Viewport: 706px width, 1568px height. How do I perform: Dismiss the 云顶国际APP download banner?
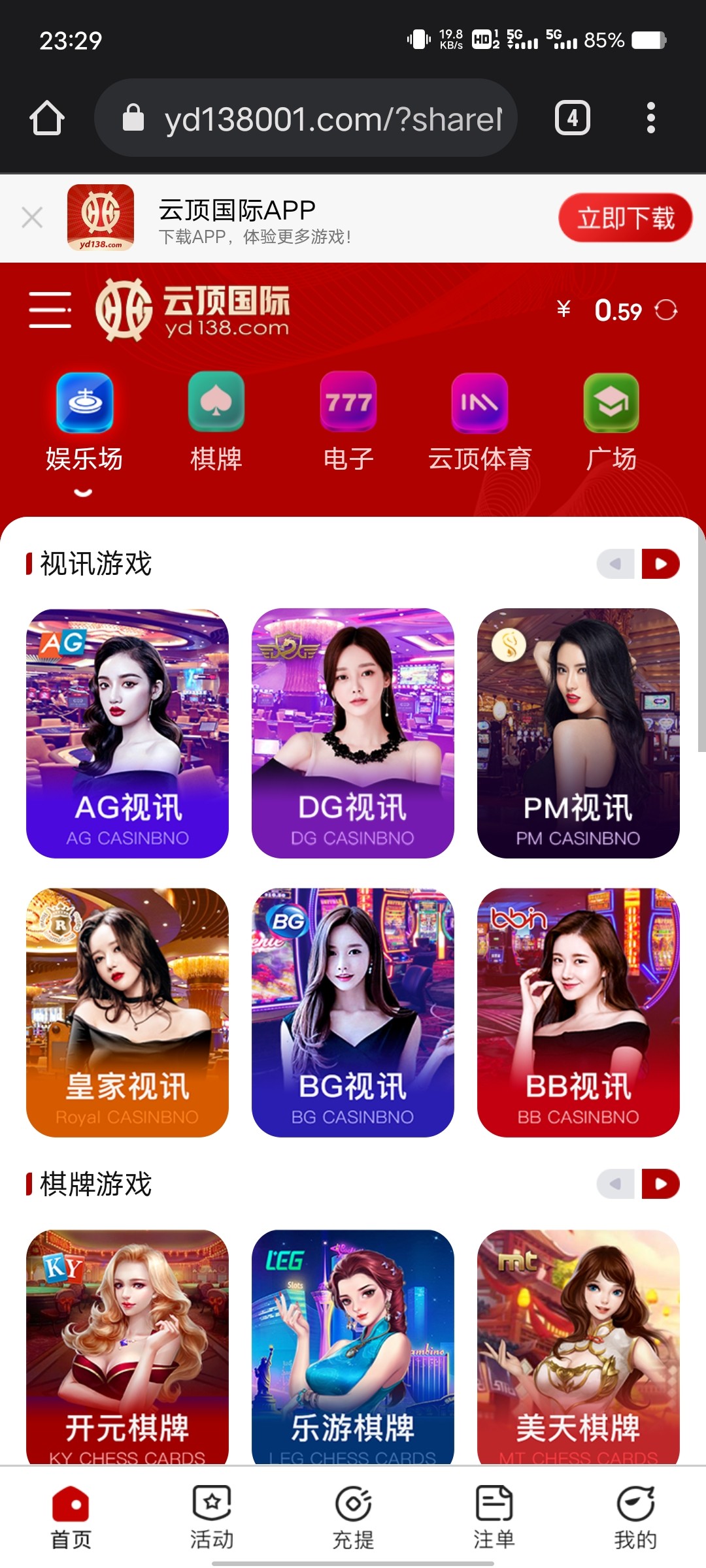[x=32, y=218]
